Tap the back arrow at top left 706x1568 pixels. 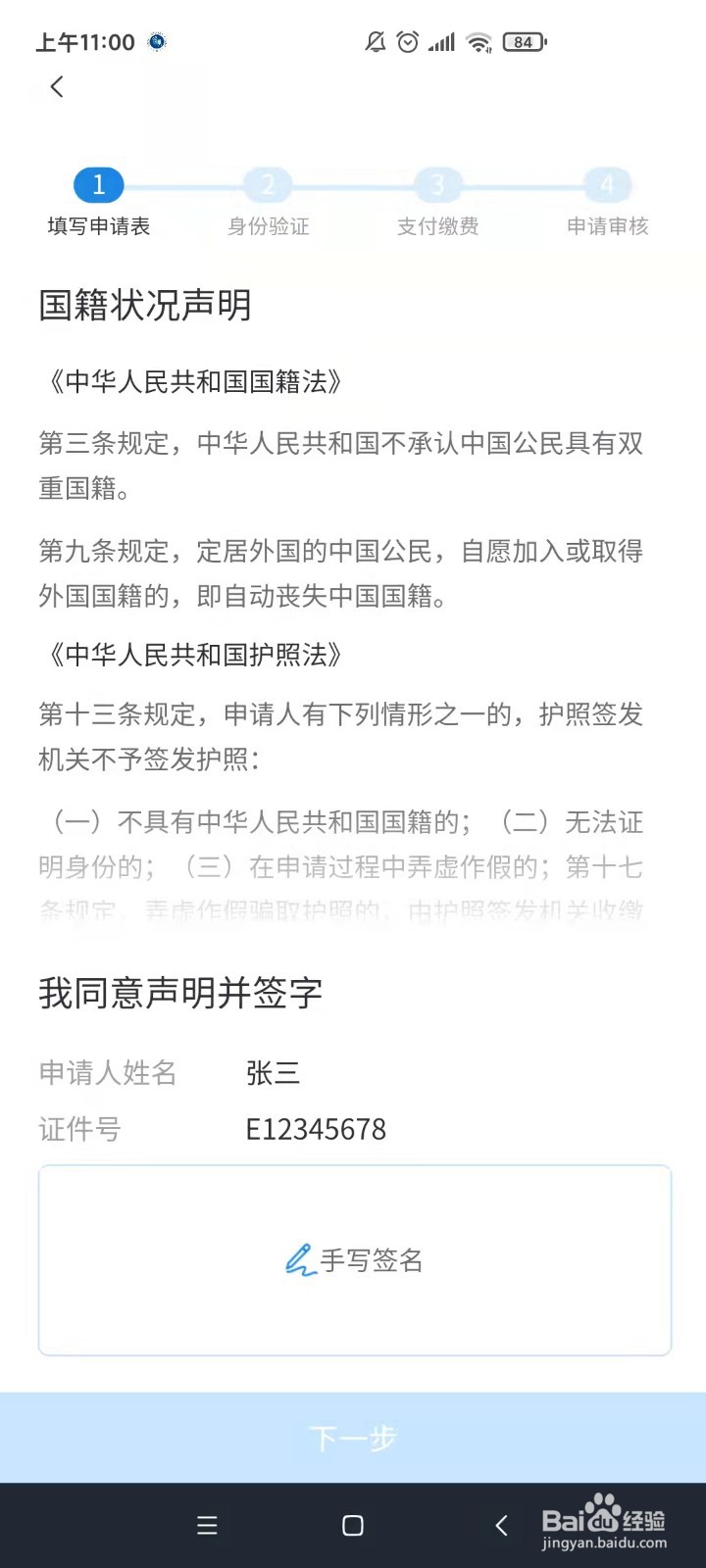(x=56, y=86)
